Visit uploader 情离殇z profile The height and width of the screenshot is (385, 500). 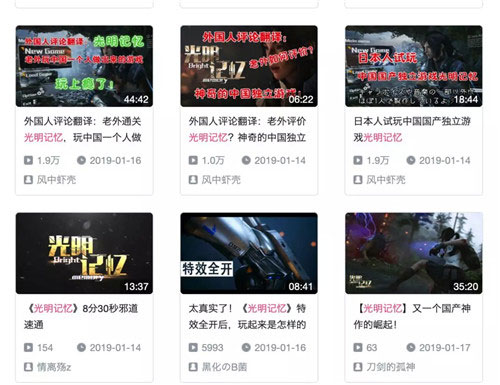[54, 367]
